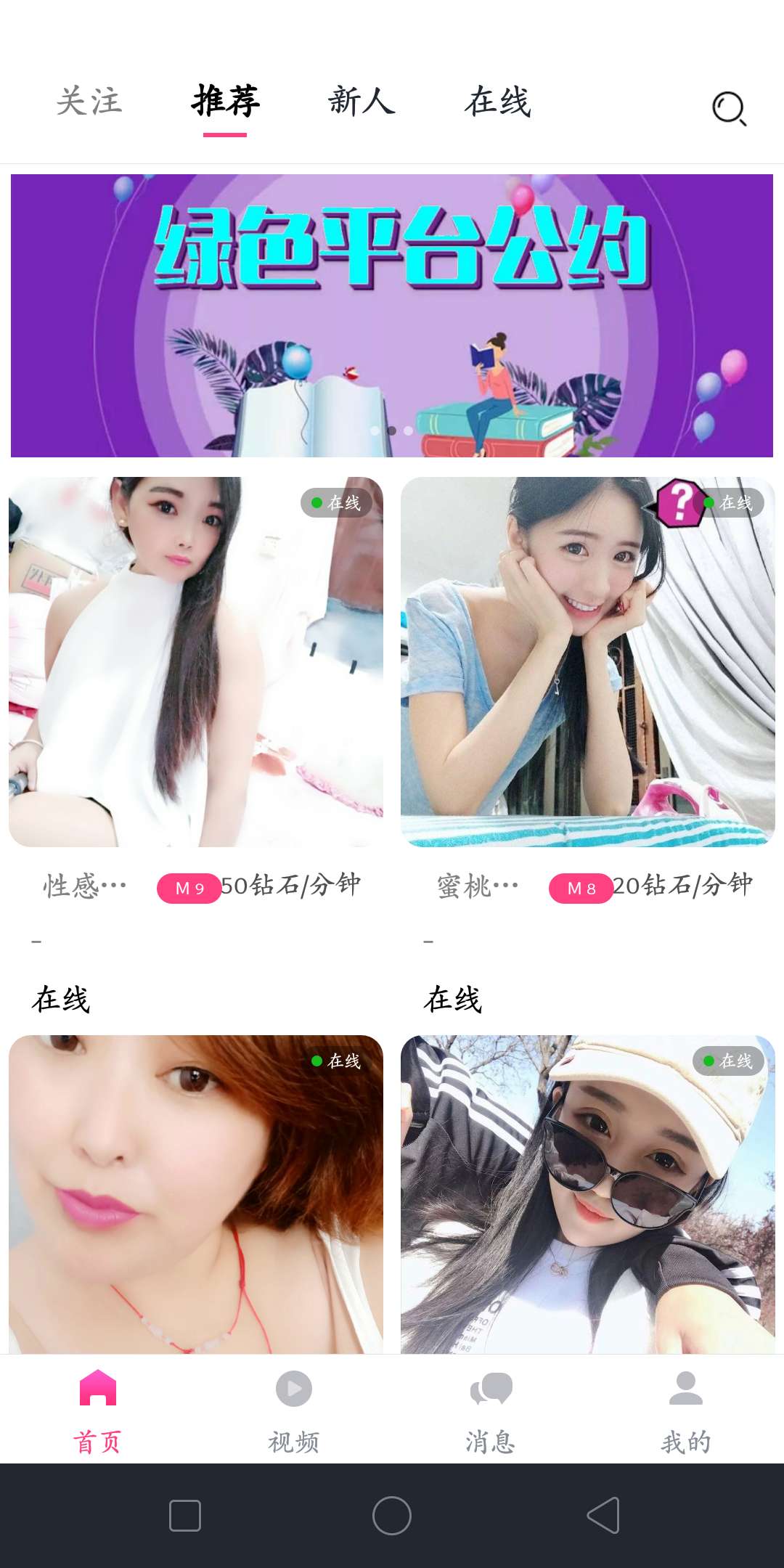Open the 消息 tab
This screenshot has width=784, height=1568.
491,1411
